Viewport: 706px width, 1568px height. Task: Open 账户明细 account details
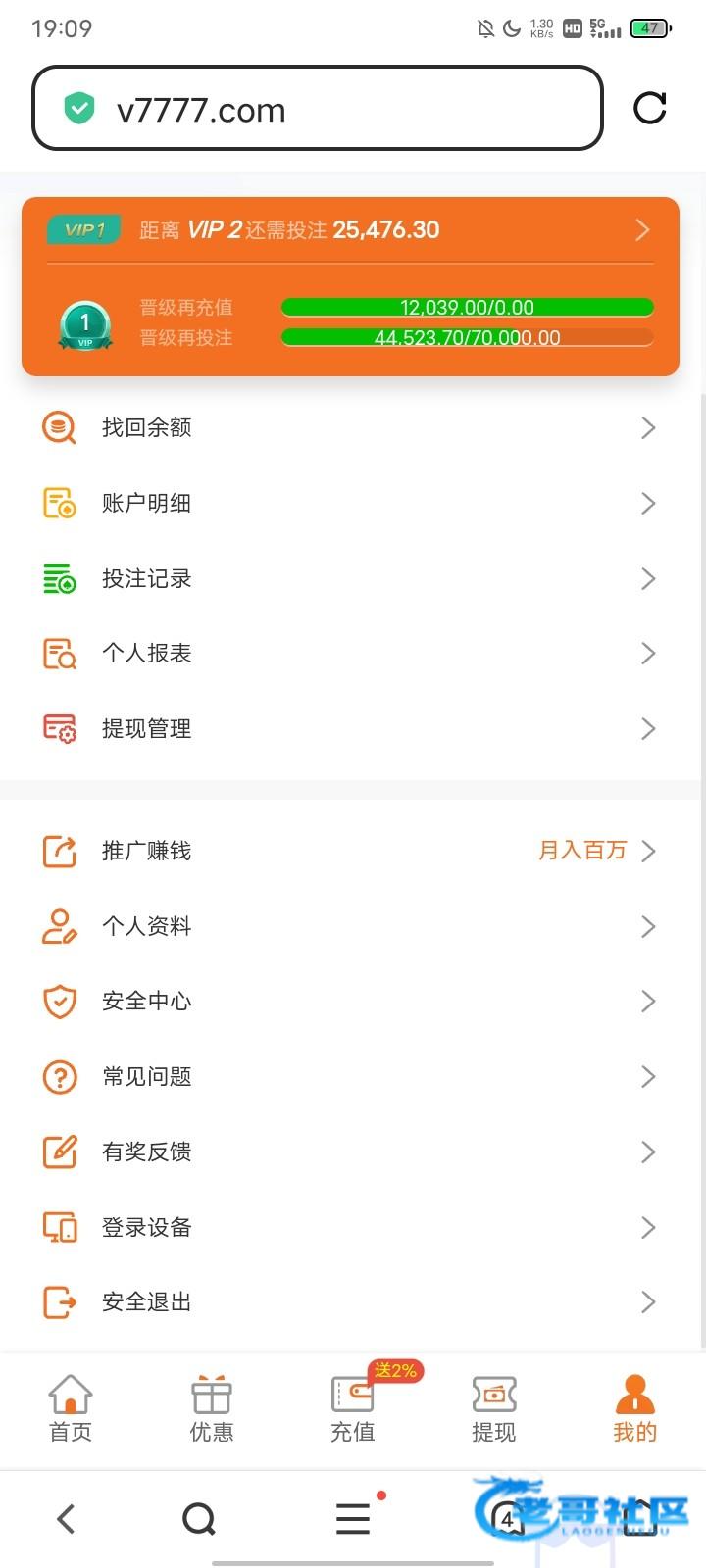(x=350, y=503)
